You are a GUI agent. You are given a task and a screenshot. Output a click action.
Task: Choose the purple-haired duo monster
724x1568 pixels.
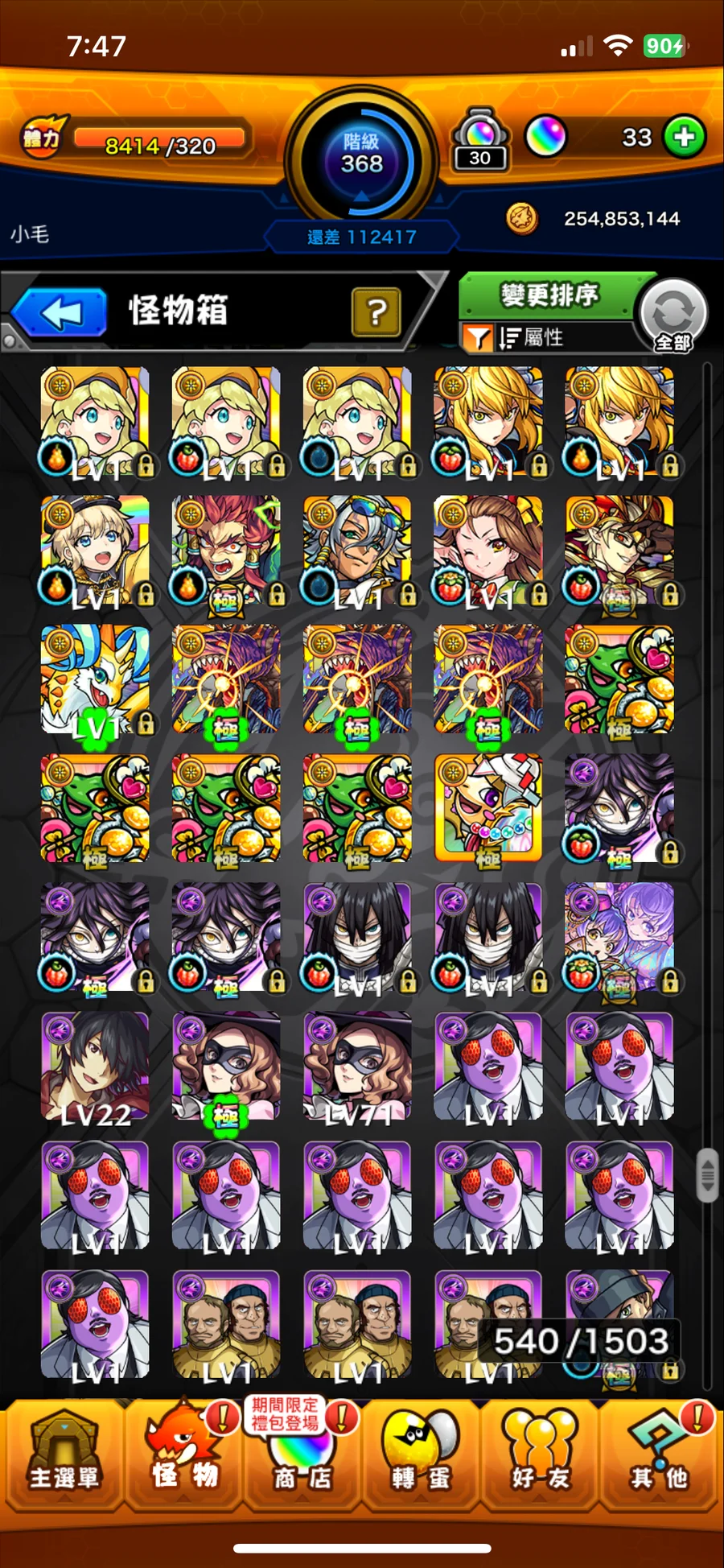[619, 938]
